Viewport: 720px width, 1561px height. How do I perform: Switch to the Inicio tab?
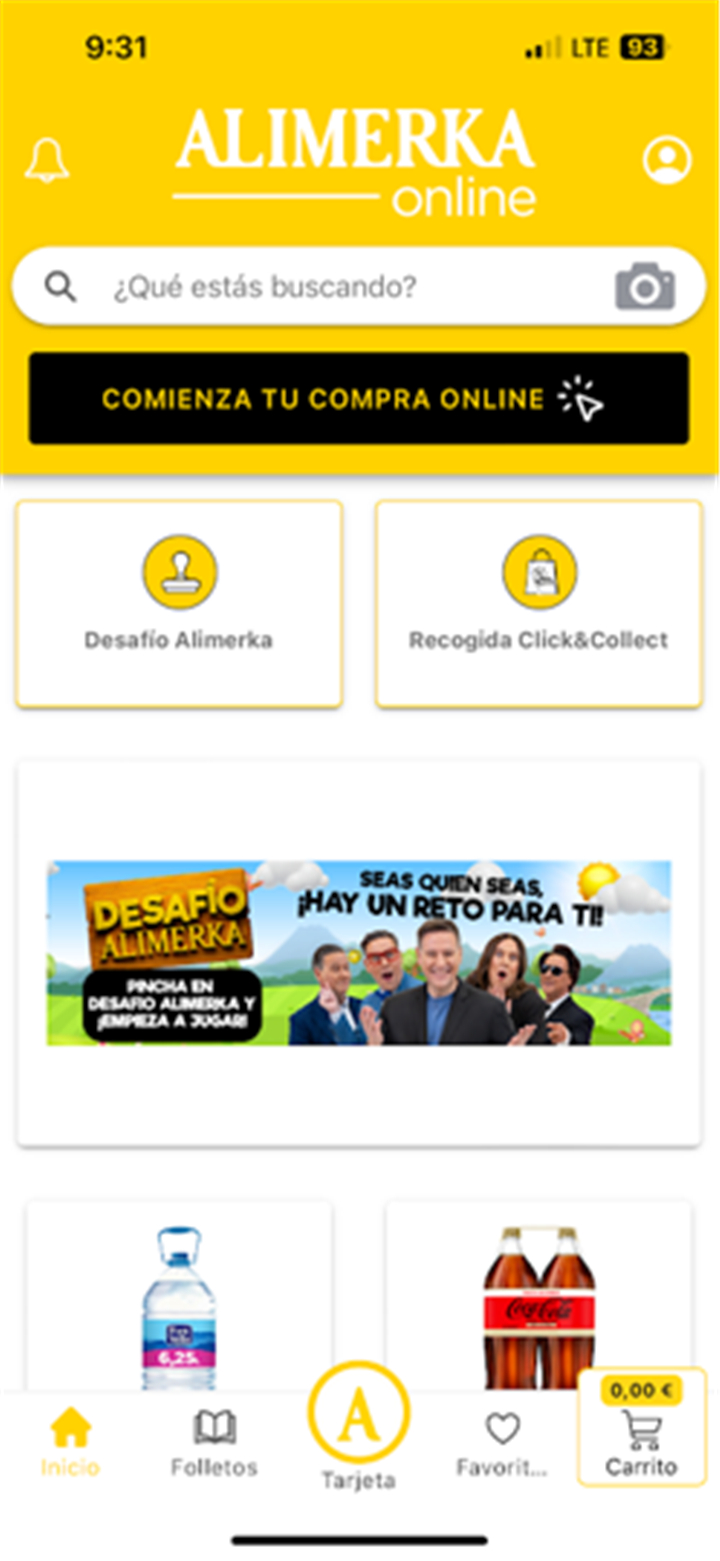(70, 1443)
